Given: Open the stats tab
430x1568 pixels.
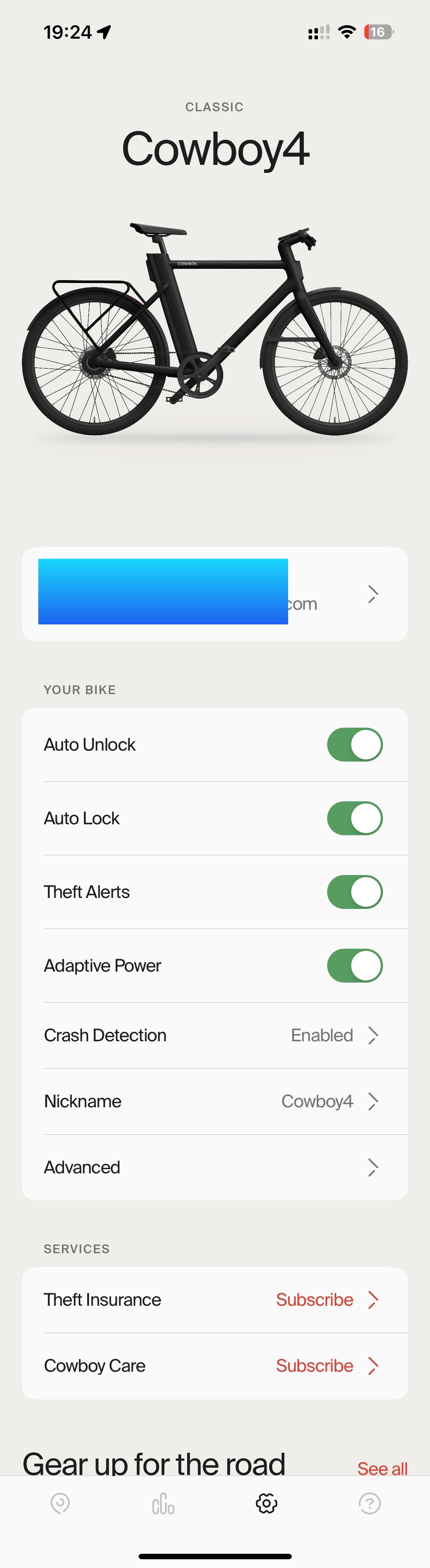Looking at the screenshot, I should [x=163, y=1505].
